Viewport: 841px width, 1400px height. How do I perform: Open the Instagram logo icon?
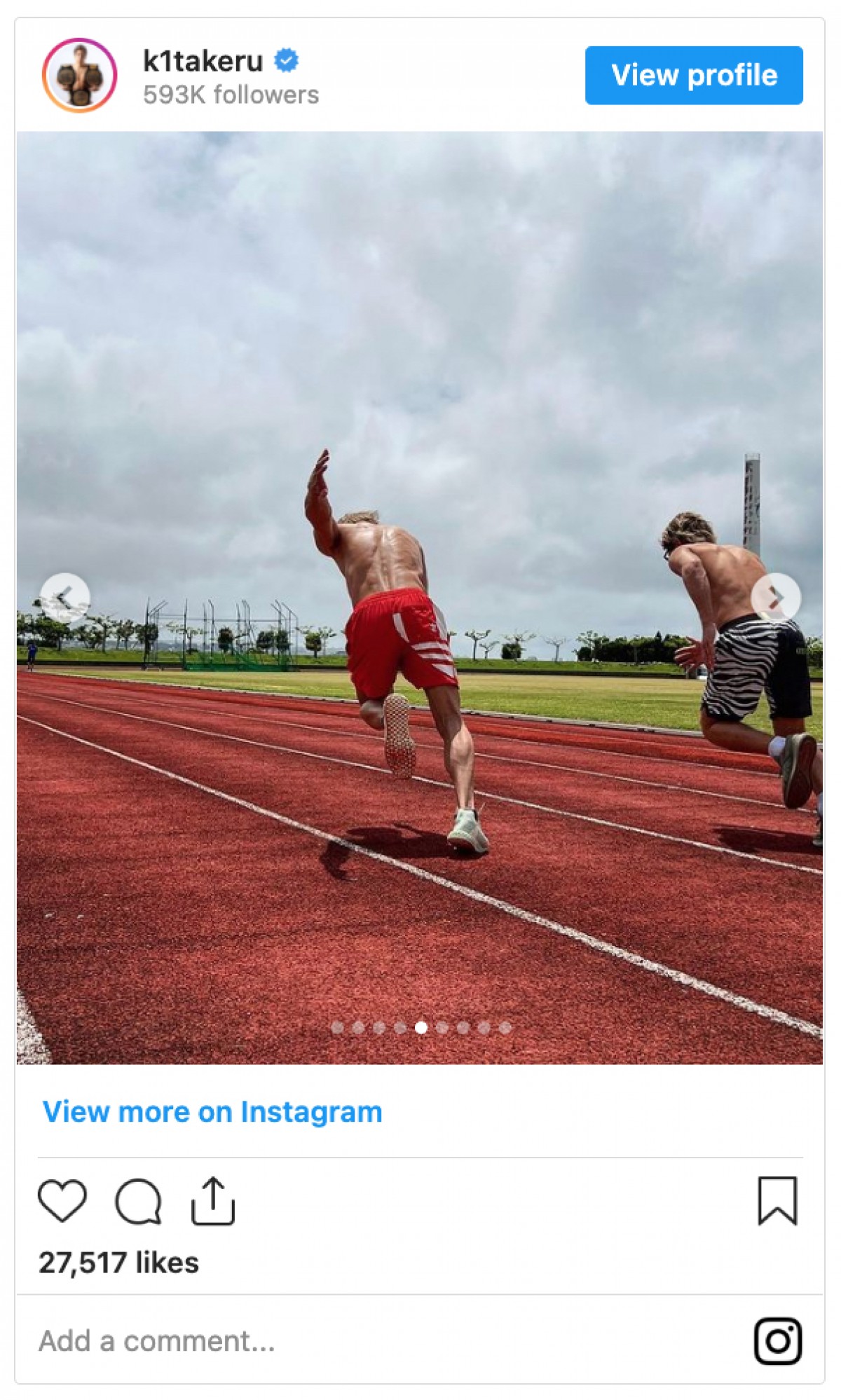pos(777,1341)
